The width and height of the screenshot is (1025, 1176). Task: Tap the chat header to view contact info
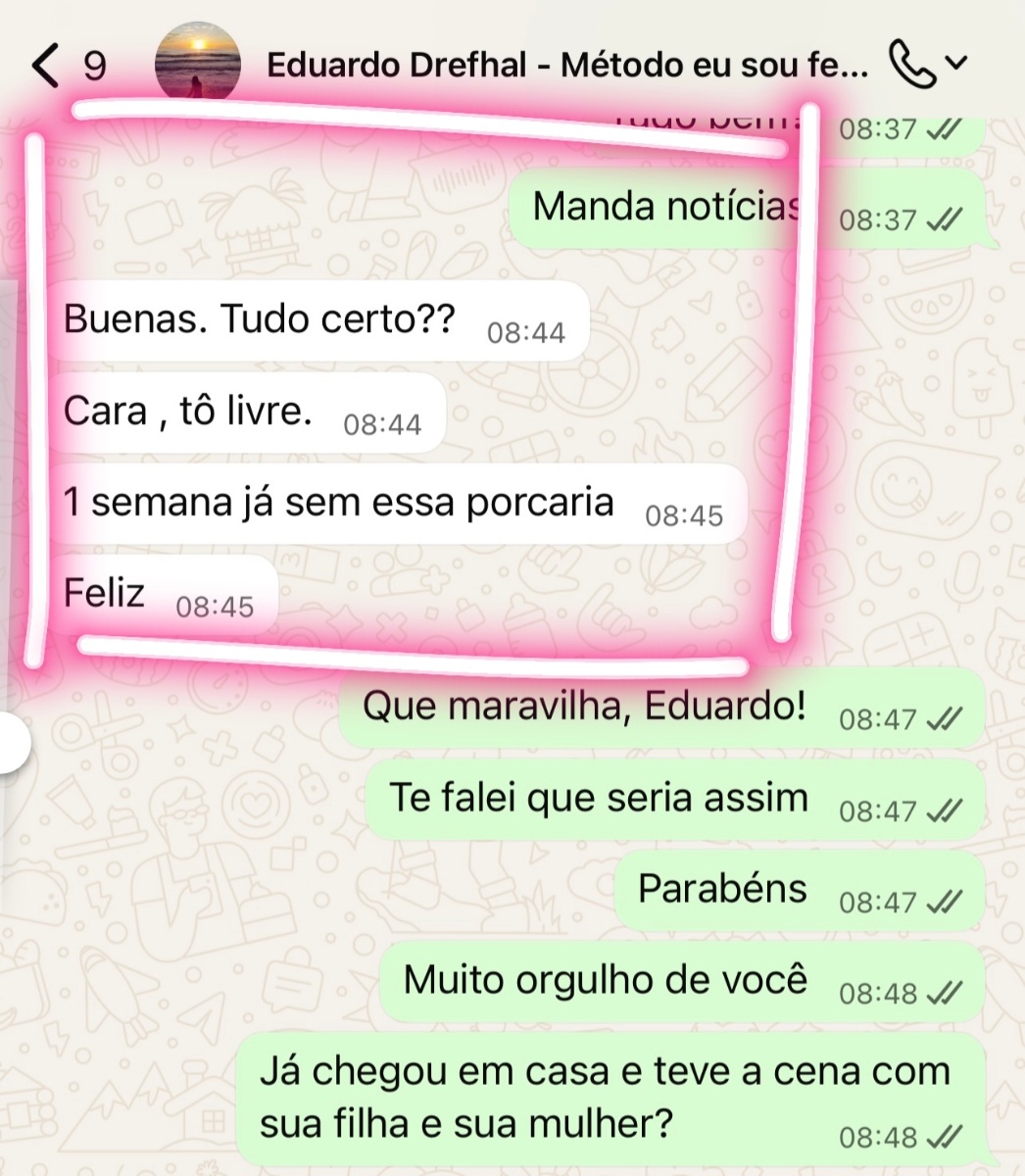[x=568, y=64]
